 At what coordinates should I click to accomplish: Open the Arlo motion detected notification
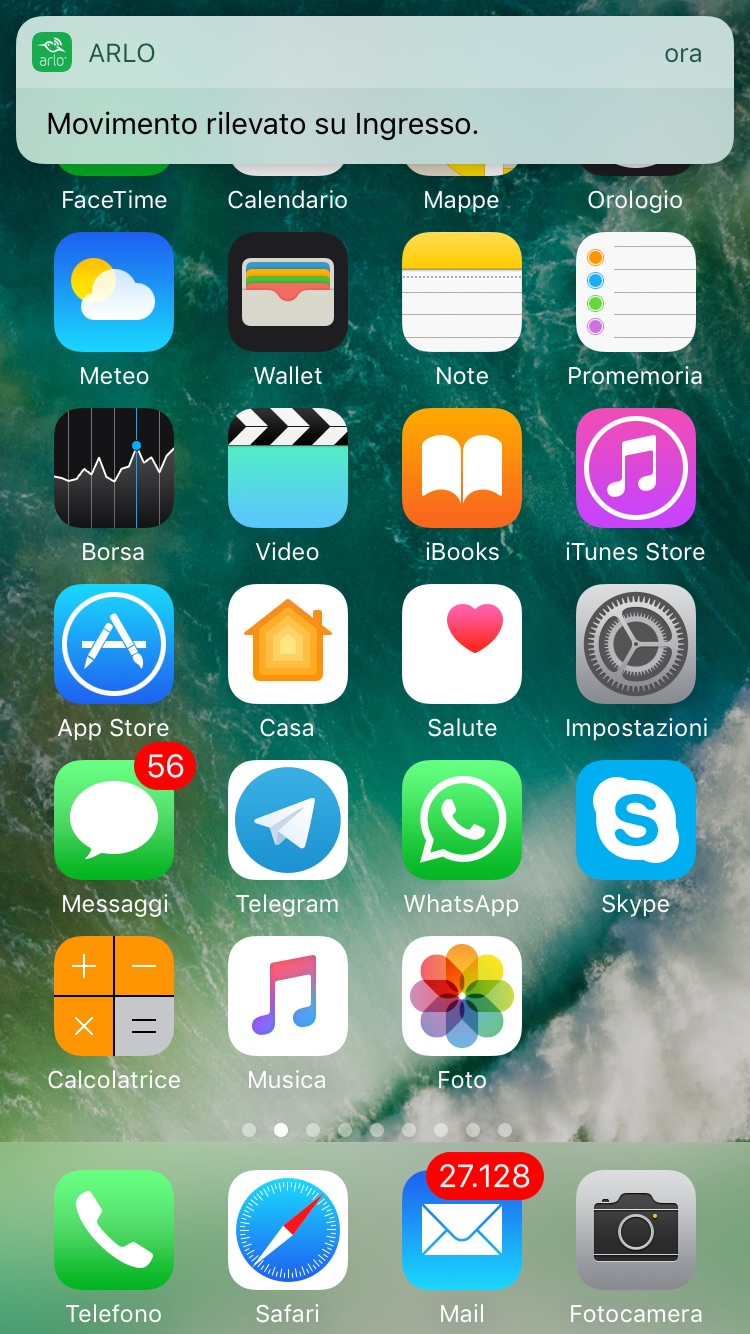point(374,90)
